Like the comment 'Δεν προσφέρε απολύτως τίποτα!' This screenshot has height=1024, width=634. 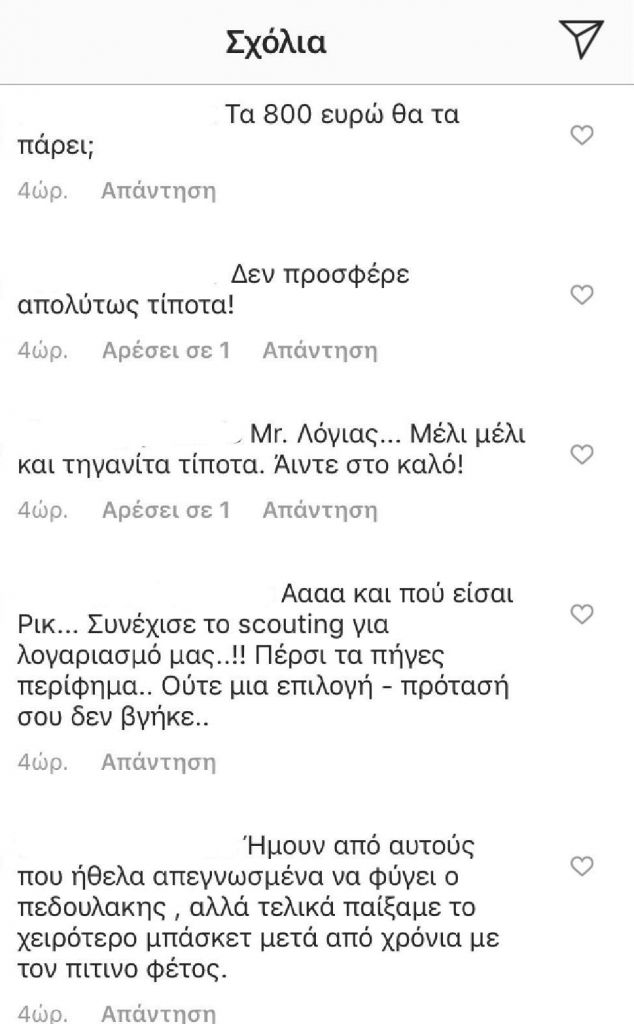(582, 295)
